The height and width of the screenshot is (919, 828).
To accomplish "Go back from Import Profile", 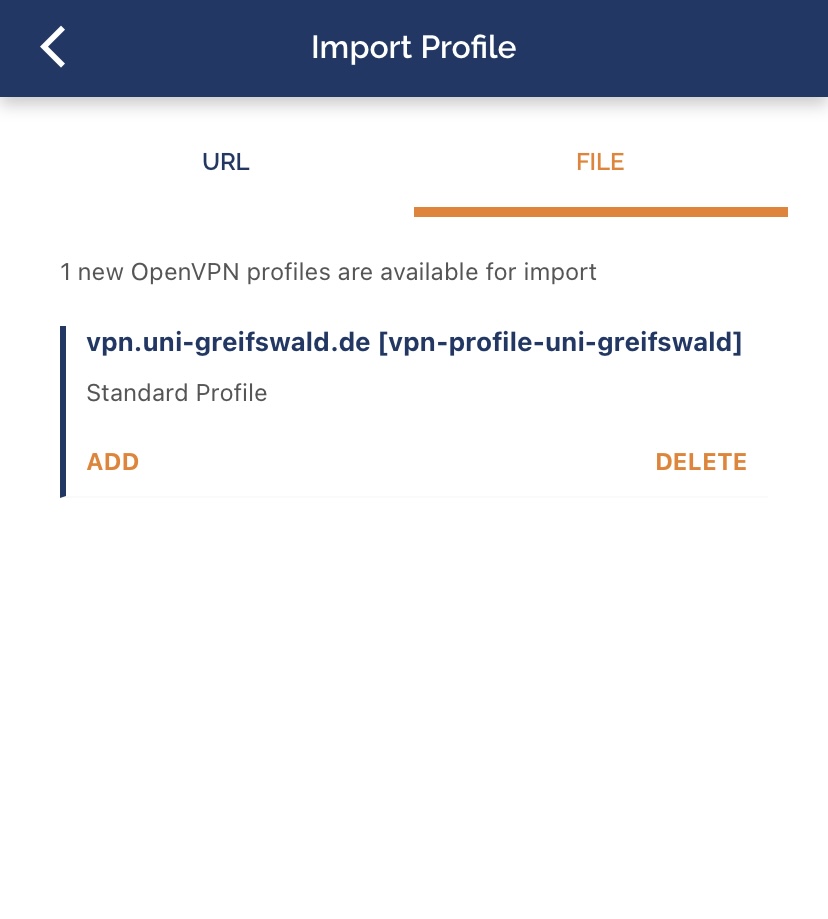I will point(53,47).
